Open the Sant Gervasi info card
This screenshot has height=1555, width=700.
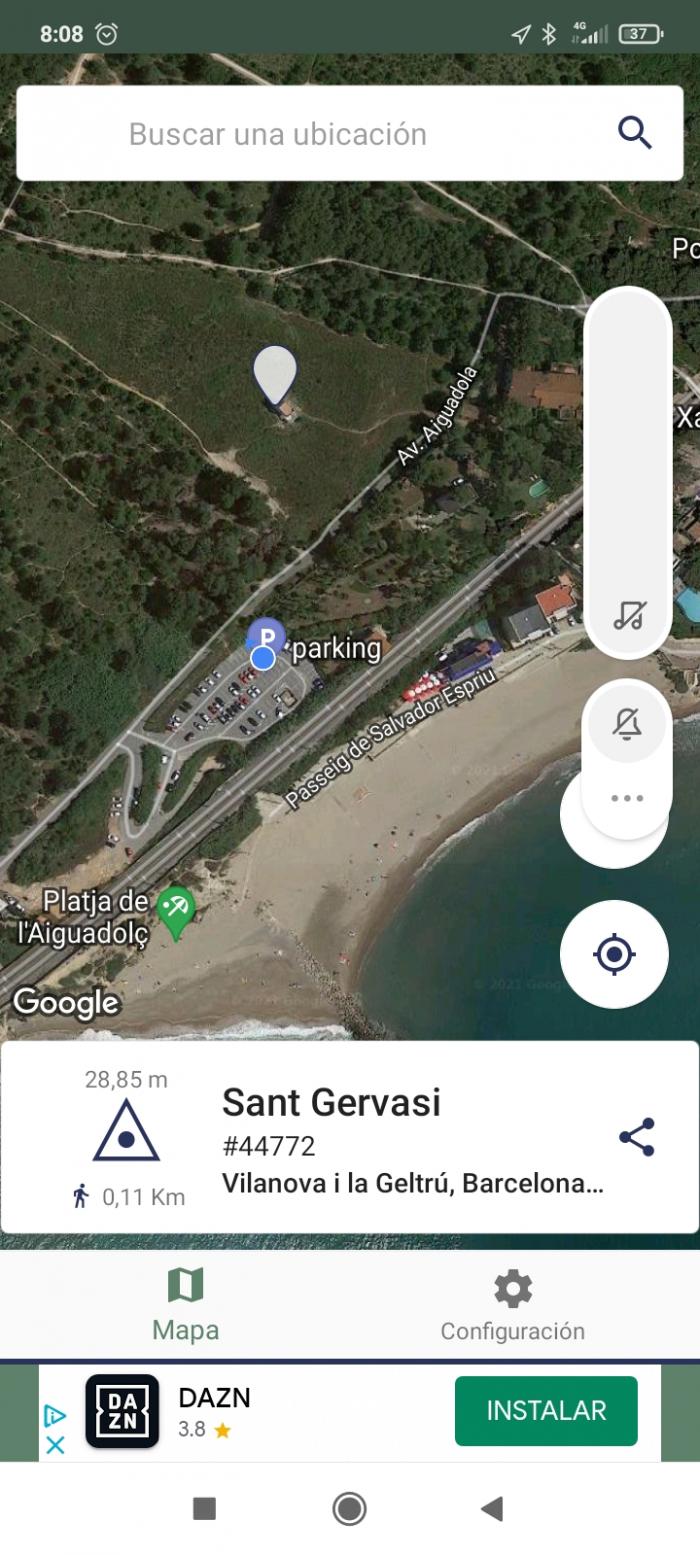(x=349, y=1137)
